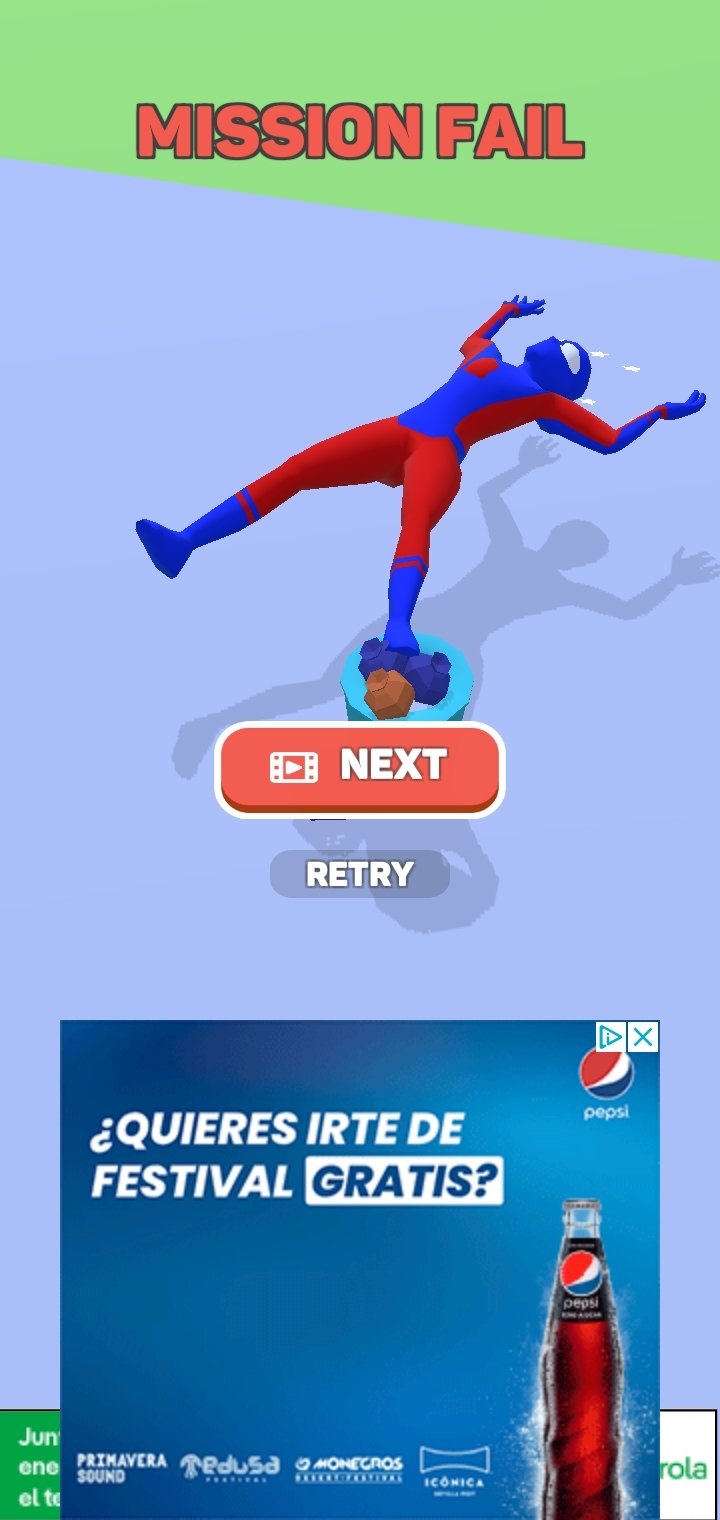Retry the failed mission
720x1520 pixels.
pos(360,874)
